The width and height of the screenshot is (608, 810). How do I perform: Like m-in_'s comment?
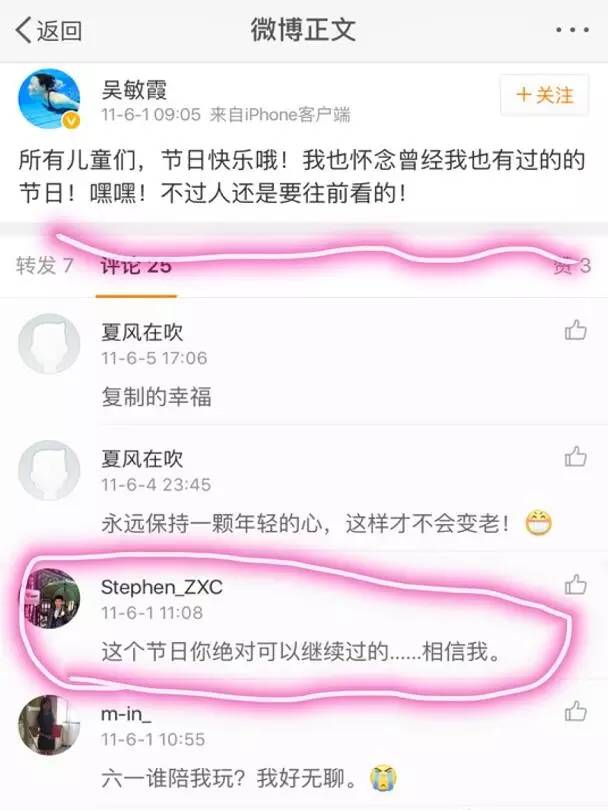coord(575,711)
